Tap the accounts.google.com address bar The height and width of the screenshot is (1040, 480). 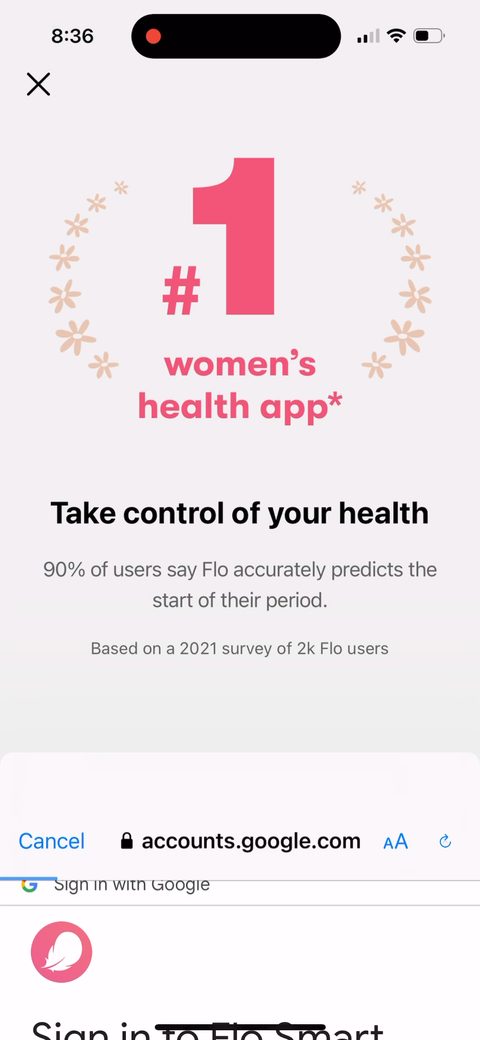pos(240,841)
